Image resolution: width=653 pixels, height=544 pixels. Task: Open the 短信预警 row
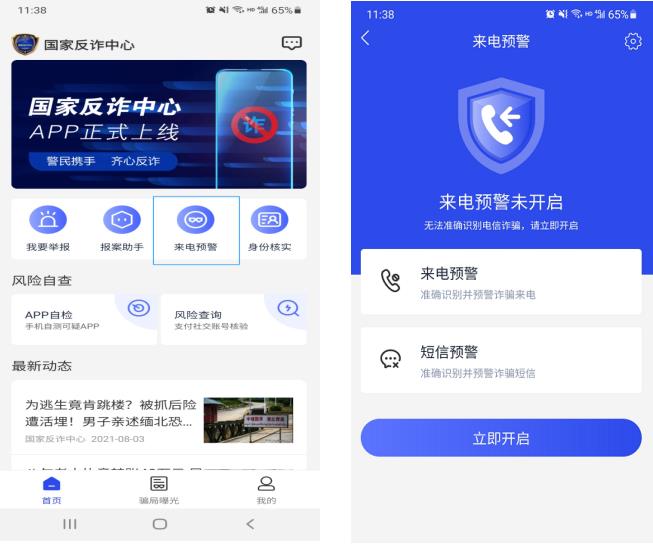500,360
